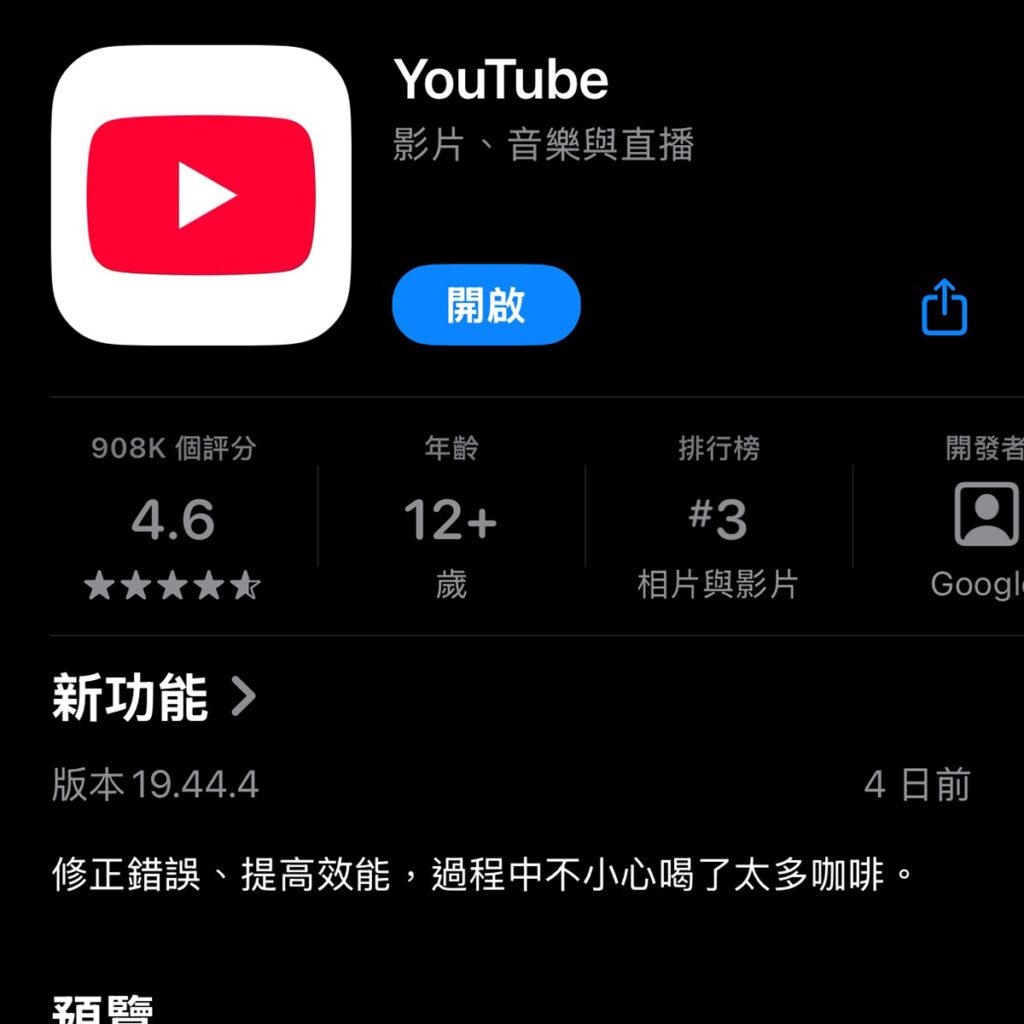Open the #3 相片與影片 chart ranking
The height and width of the screenshot is (1024, 1024).
[x=718, y=519]
